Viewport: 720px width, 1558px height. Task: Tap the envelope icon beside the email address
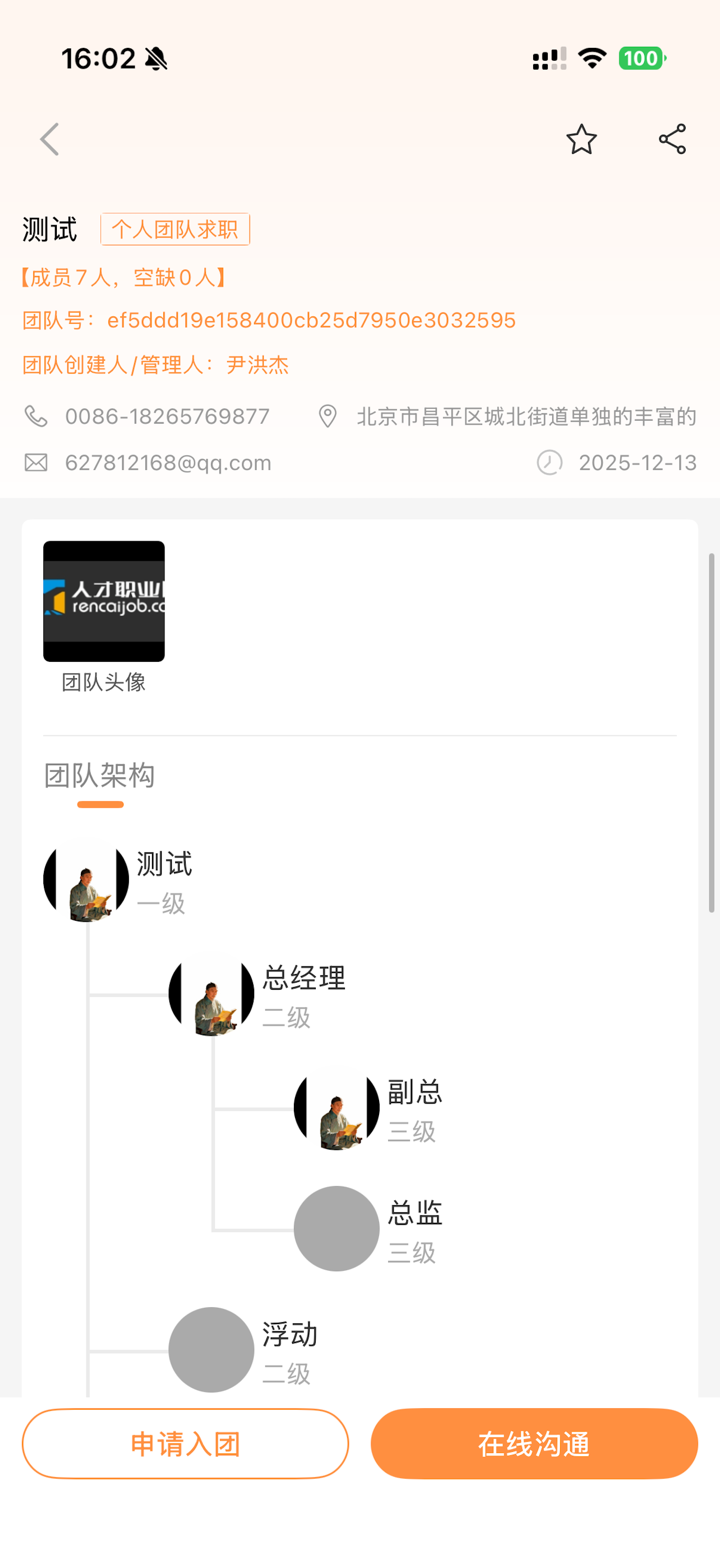36,462
